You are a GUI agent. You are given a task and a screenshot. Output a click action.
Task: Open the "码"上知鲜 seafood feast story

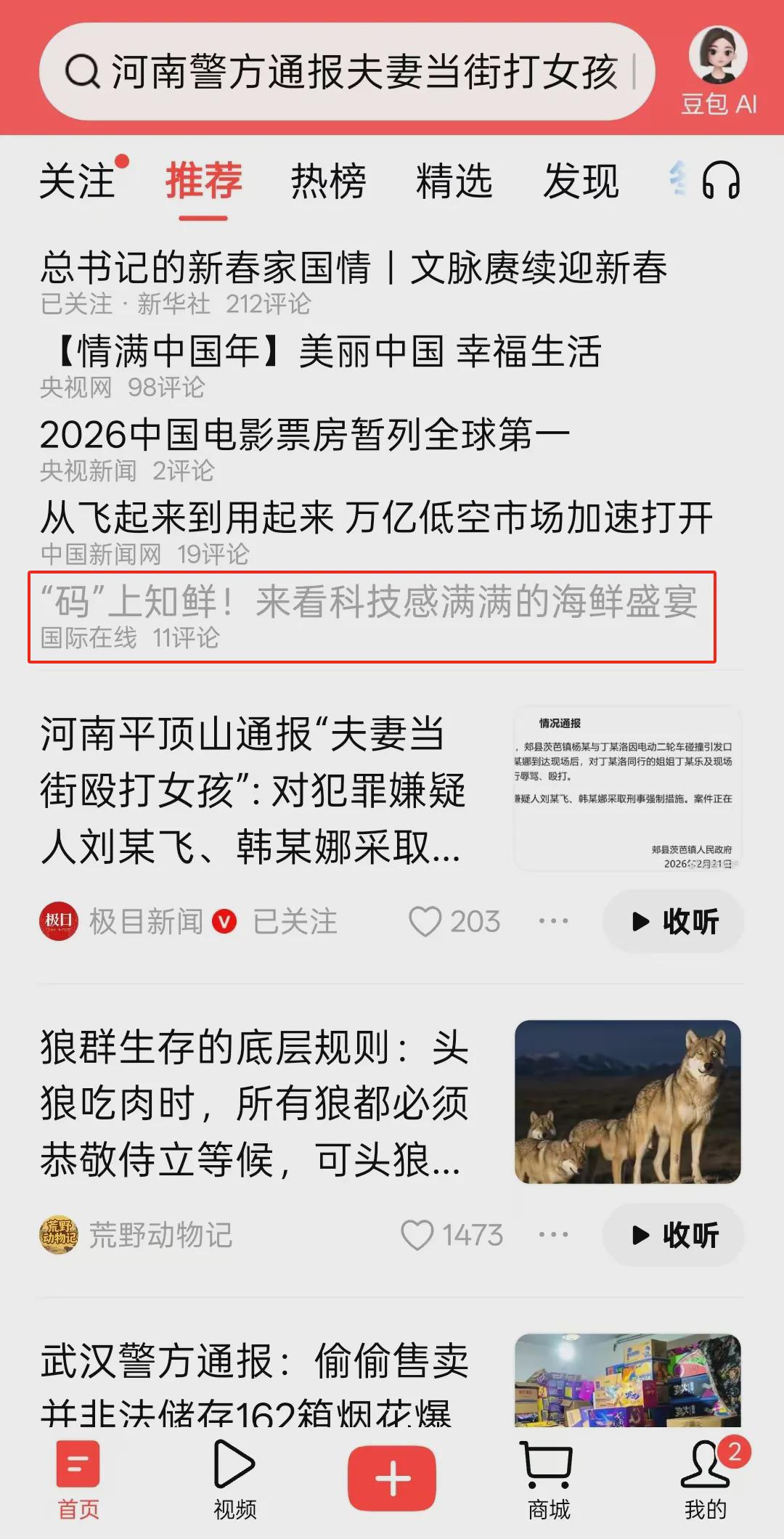tap(369, 603)
